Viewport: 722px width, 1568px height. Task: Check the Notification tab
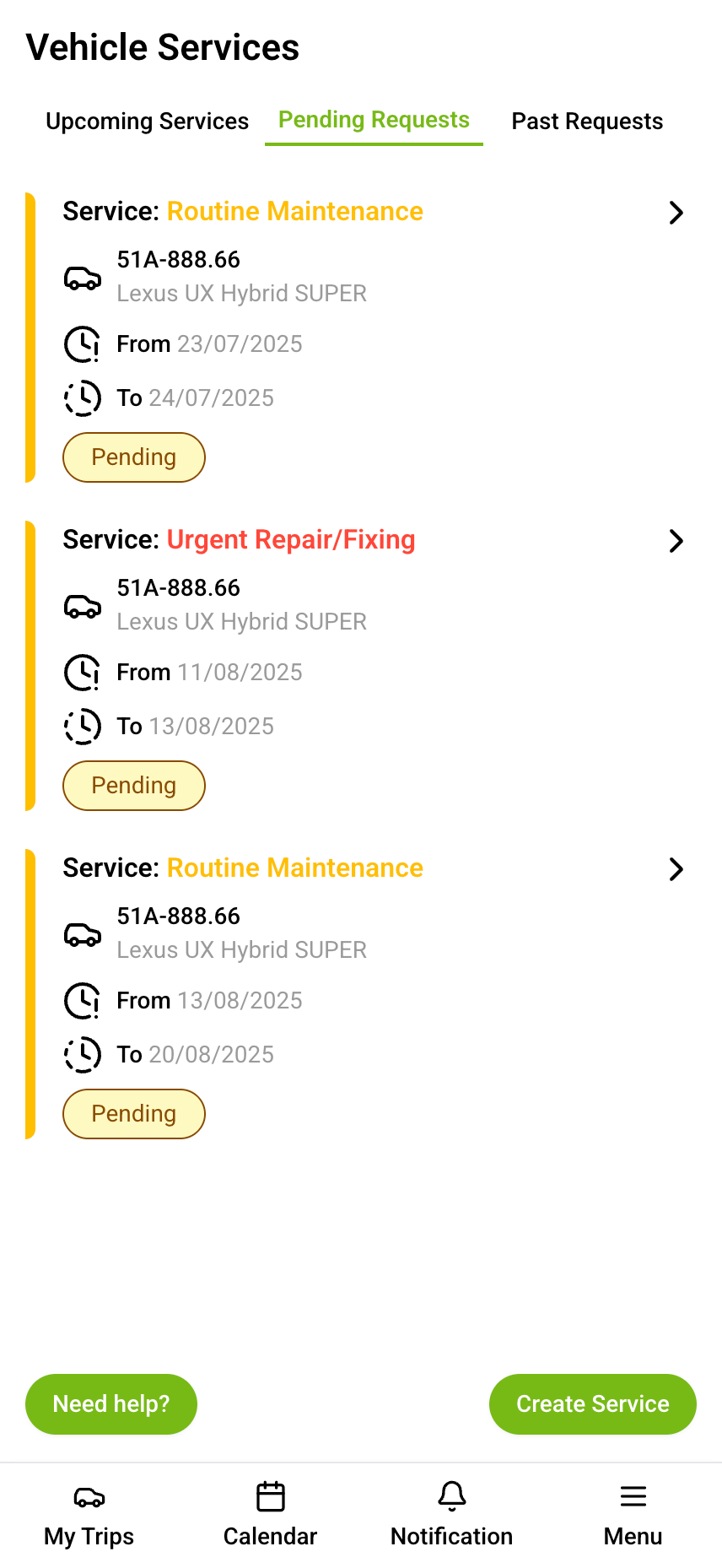coord(451,1516)
